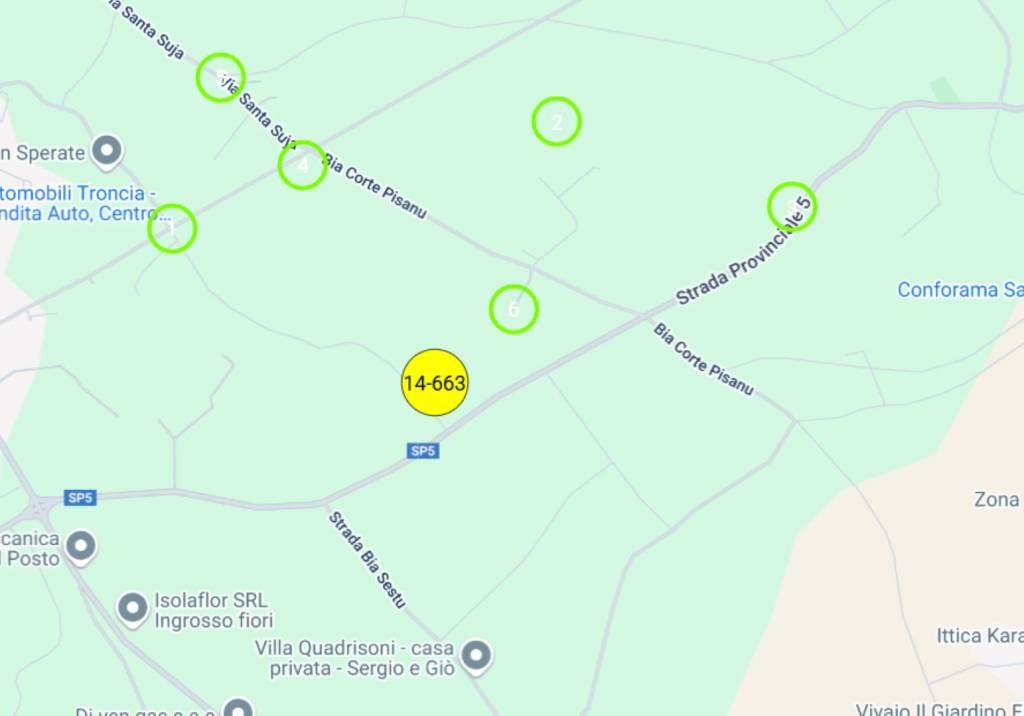Viewport: 1024px width, 716px height.
Task: Tap the yellow 14-663 map marker
Action: [x=435, y=382]
